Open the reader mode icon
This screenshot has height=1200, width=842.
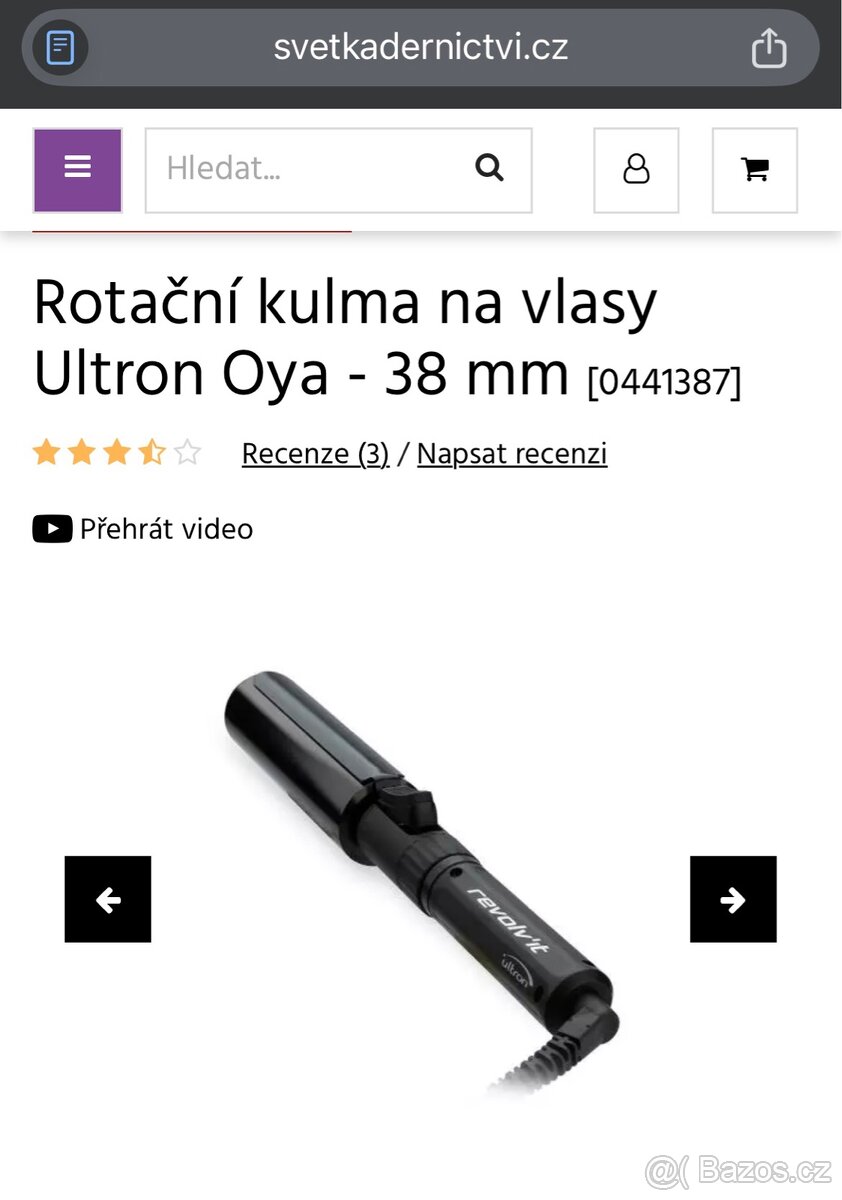pos(59,47)
